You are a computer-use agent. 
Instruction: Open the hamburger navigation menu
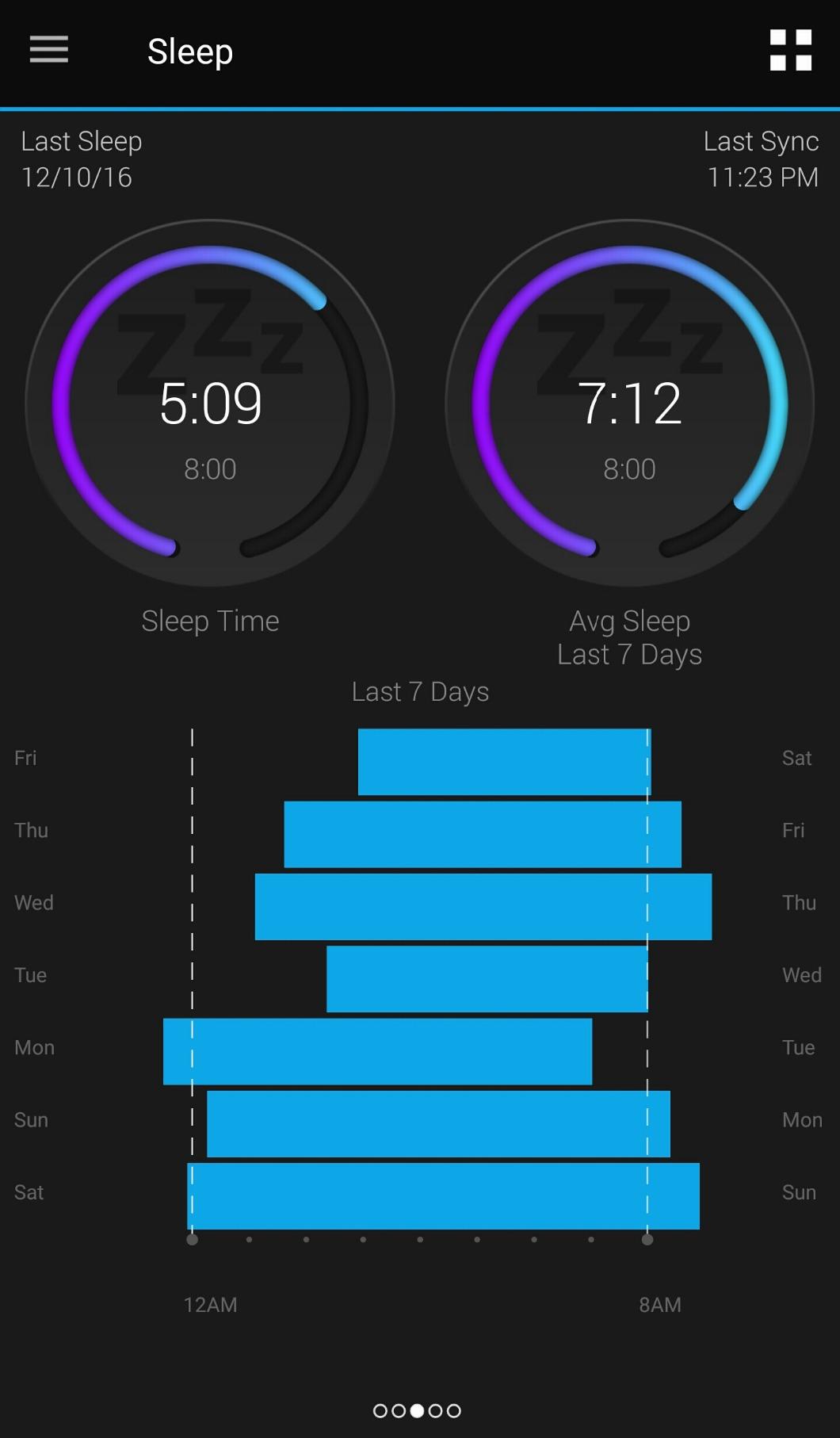coord(49,50)
